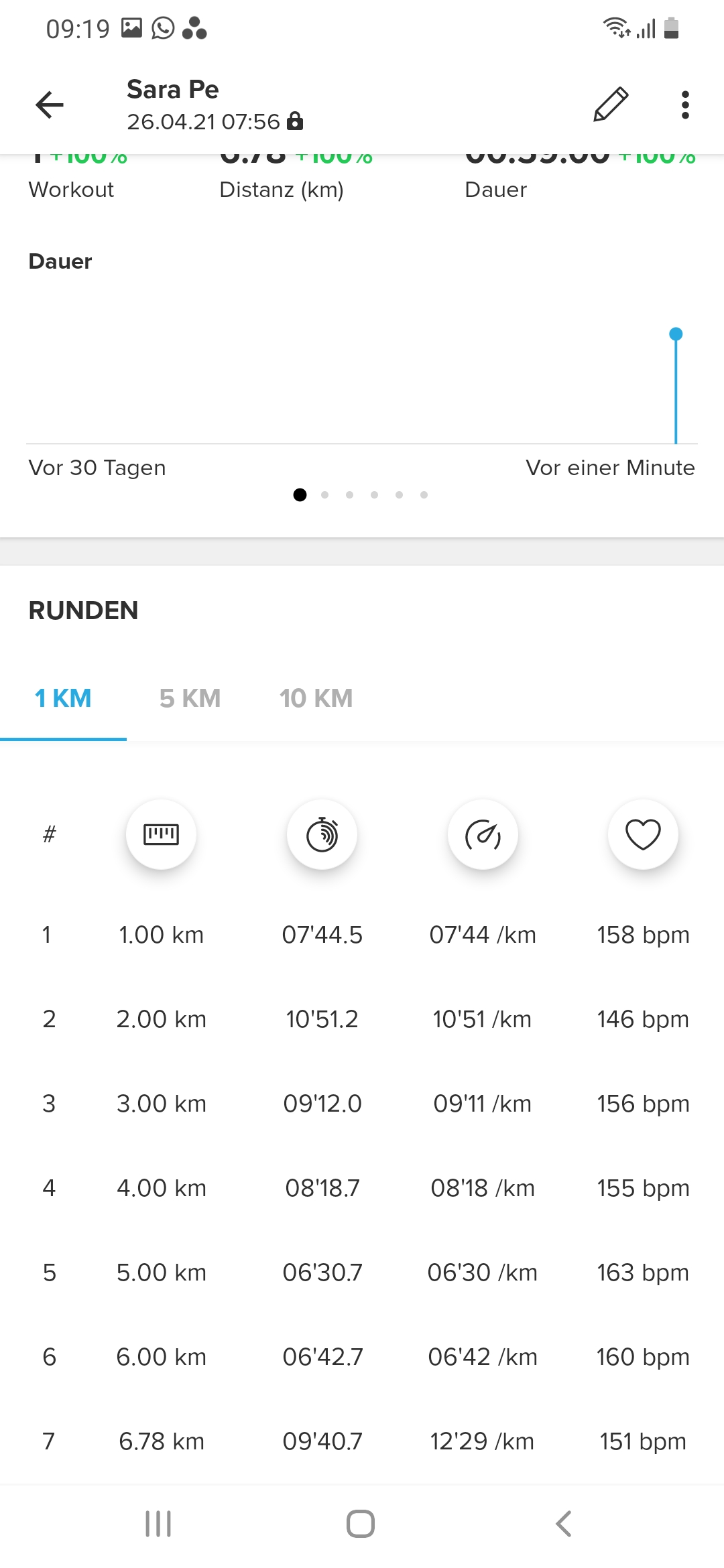The width and height of the screenshot is (724, 1568).
Task: Tap the heart rate column icon
Action: [643, 834]
